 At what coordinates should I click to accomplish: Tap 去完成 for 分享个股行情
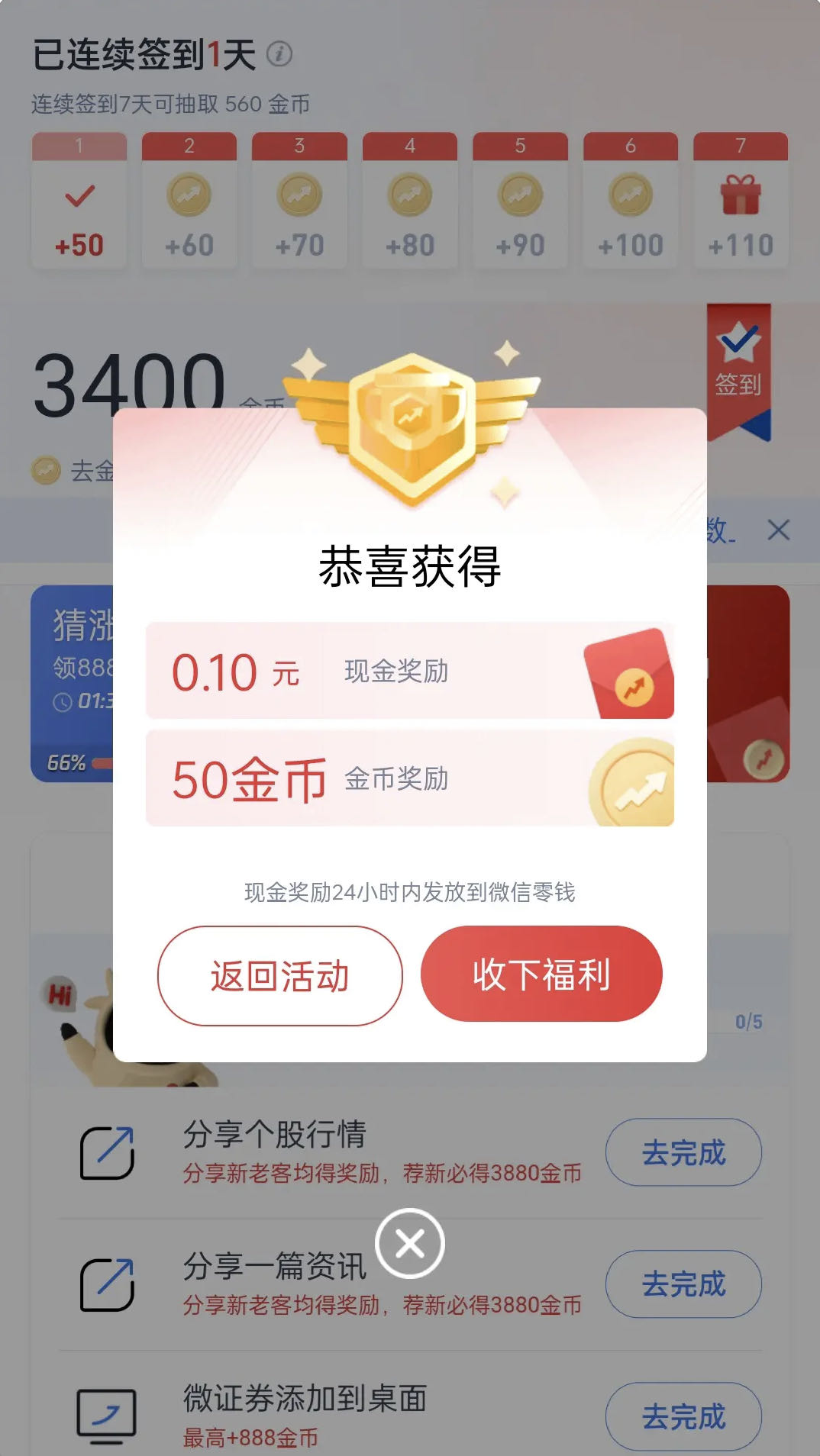coord(683,1152)
